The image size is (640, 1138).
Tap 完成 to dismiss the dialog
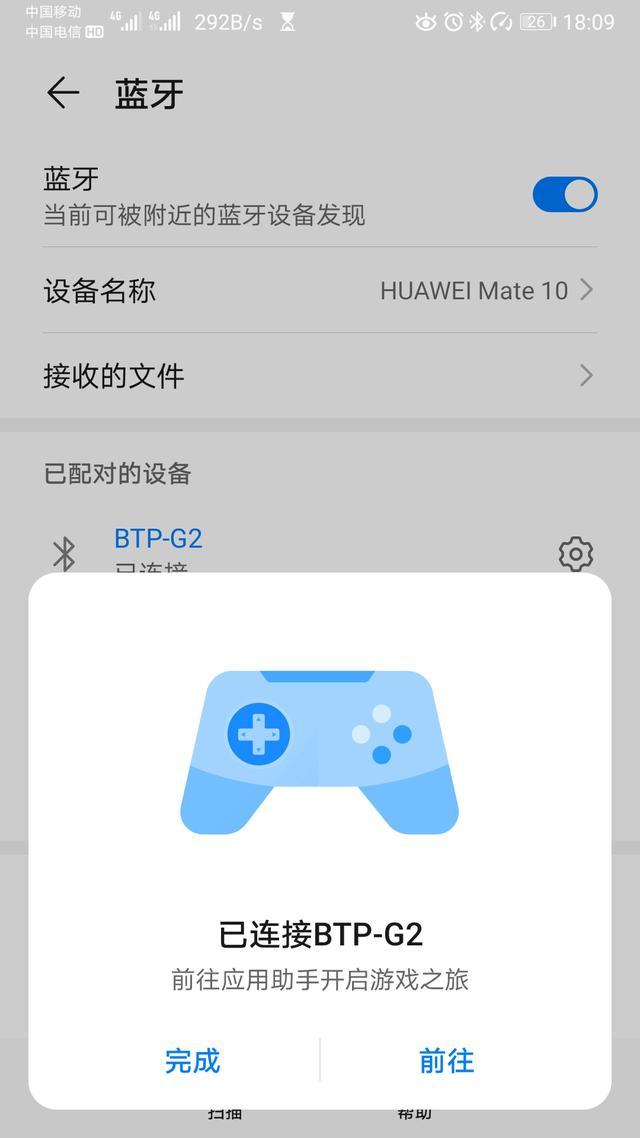192,1060
